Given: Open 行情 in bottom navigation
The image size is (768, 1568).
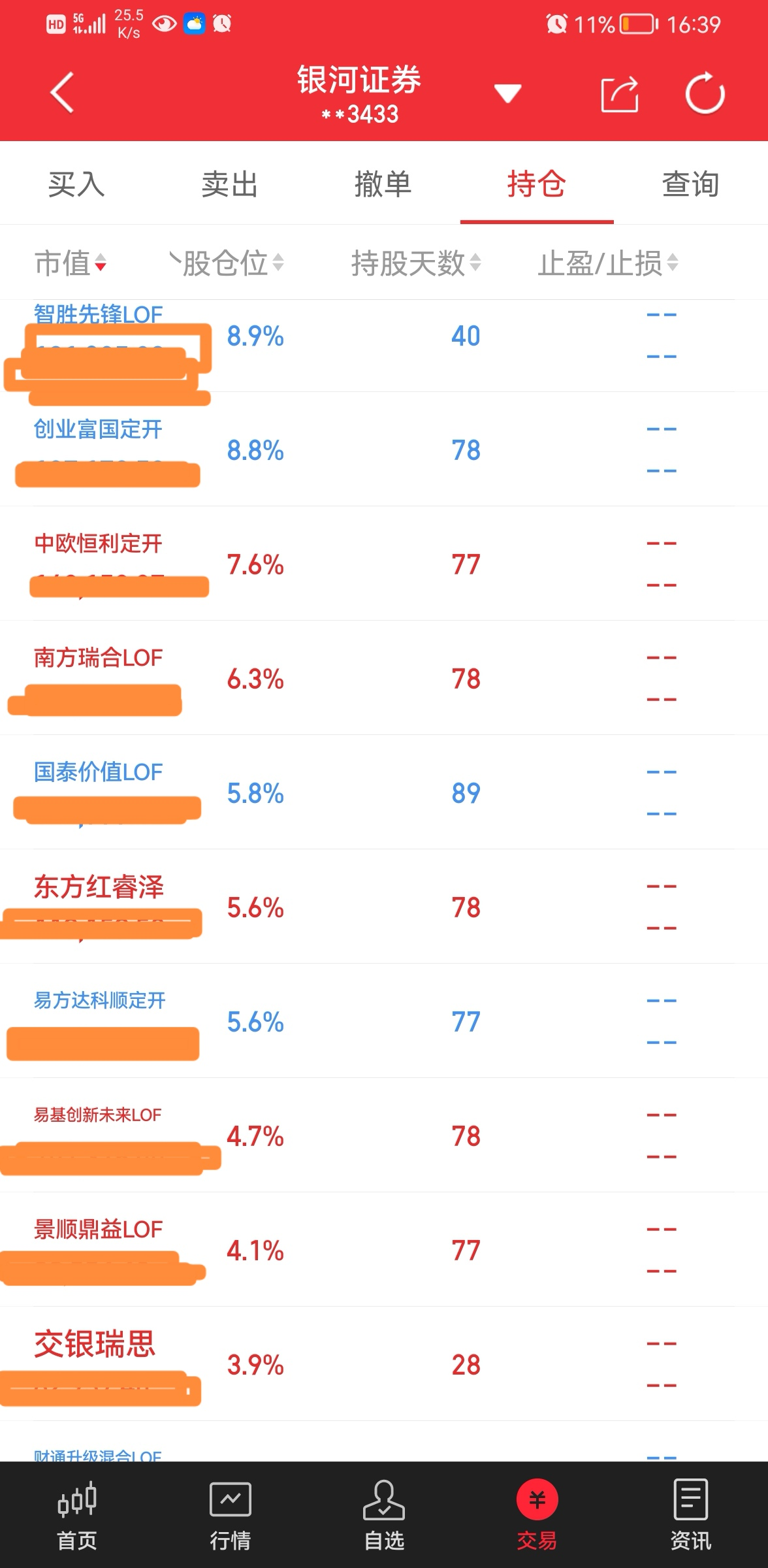Looking at the screenshot, I should coord(230,1516).
